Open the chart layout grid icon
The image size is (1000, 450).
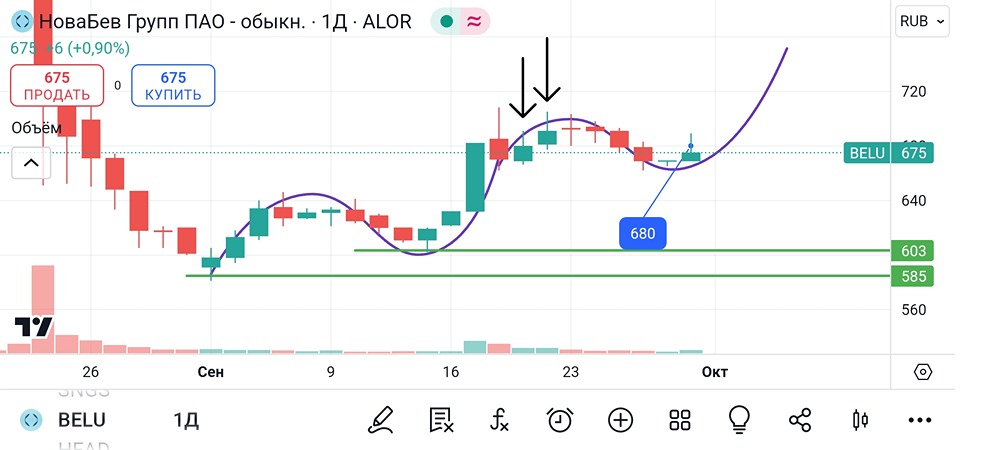pyautogui.click(x=680, y=420)
